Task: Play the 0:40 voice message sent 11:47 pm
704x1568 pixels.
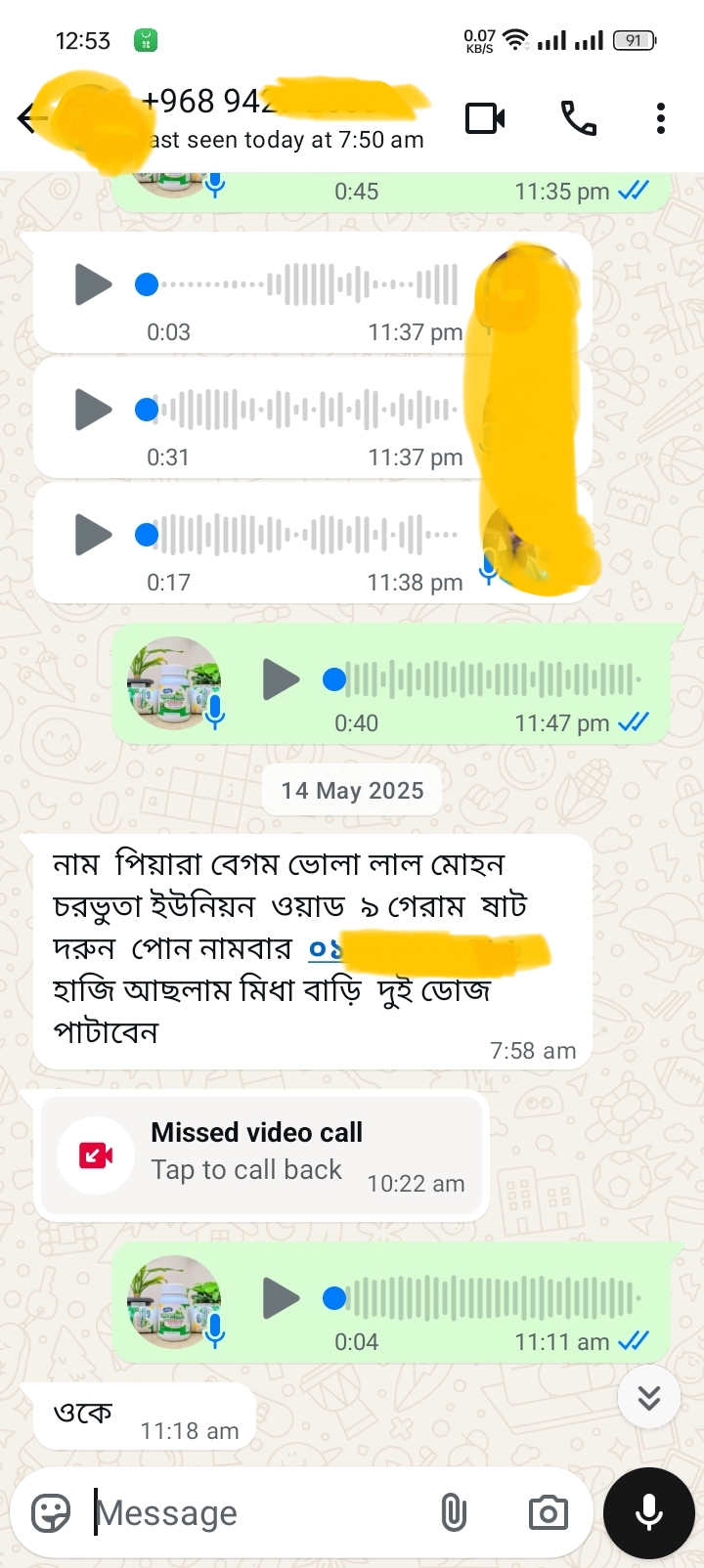Action: 282,679
